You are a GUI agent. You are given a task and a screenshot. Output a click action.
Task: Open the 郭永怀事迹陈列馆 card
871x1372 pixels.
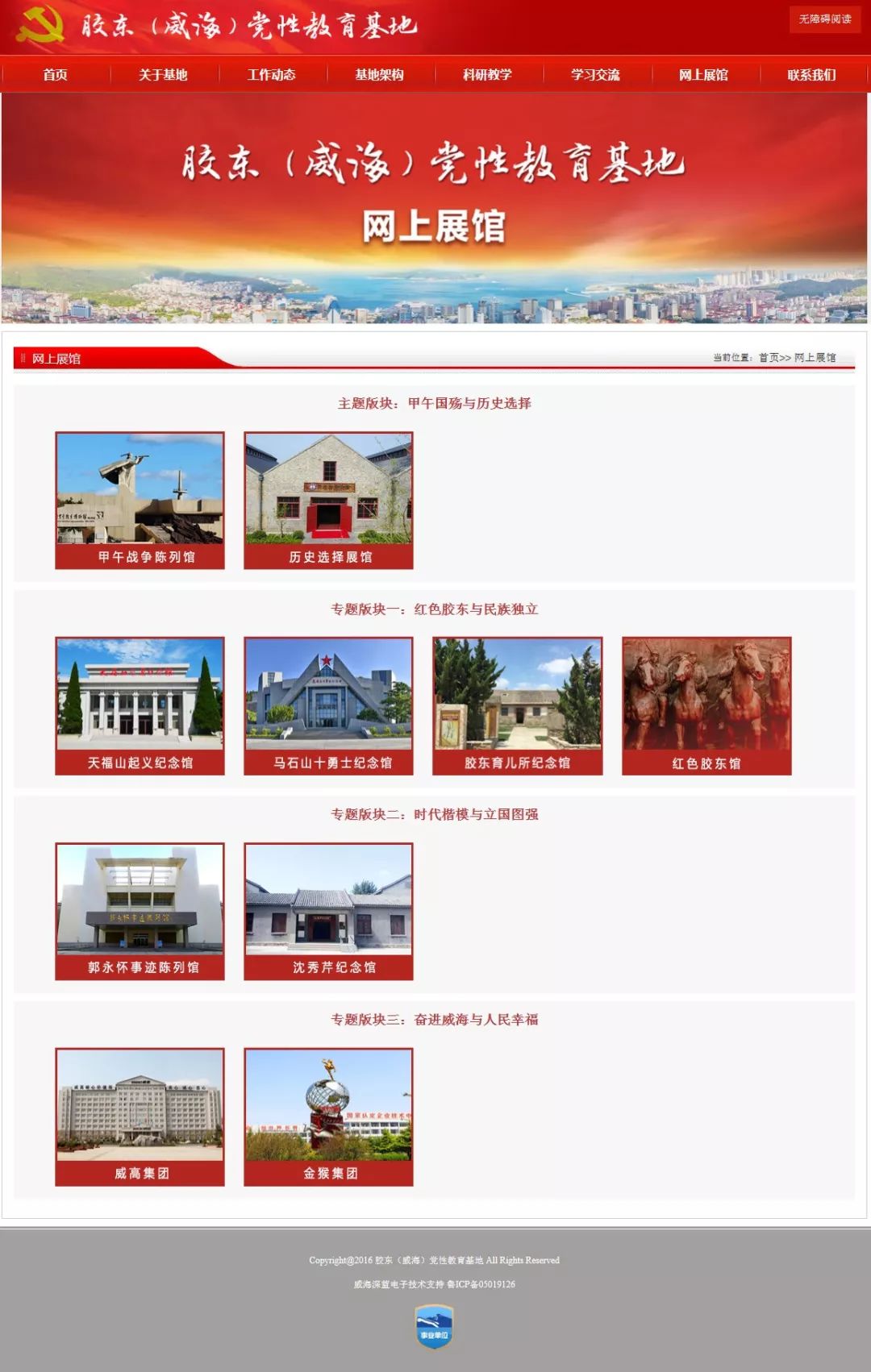tap(140, 911)
